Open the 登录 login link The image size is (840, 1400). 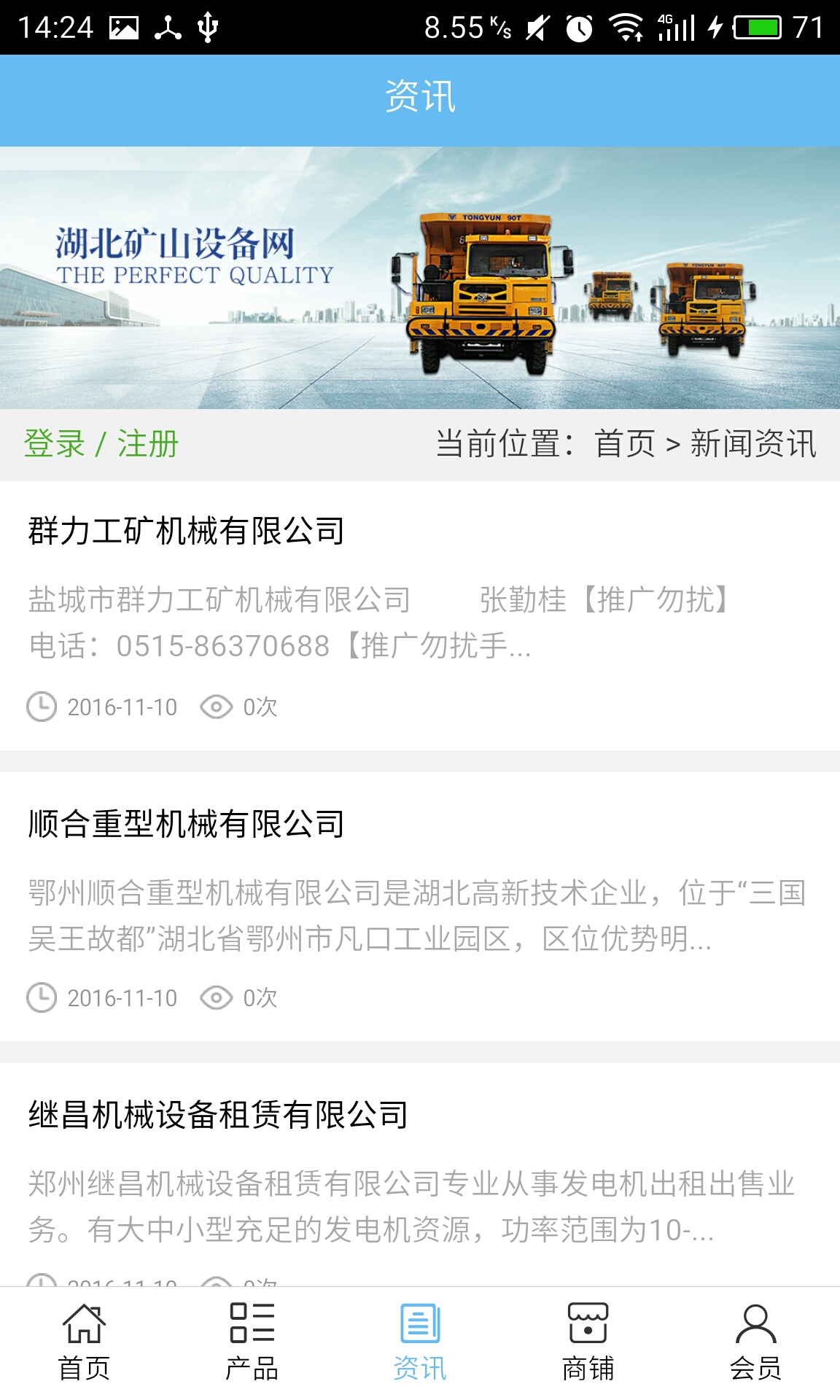54,444
